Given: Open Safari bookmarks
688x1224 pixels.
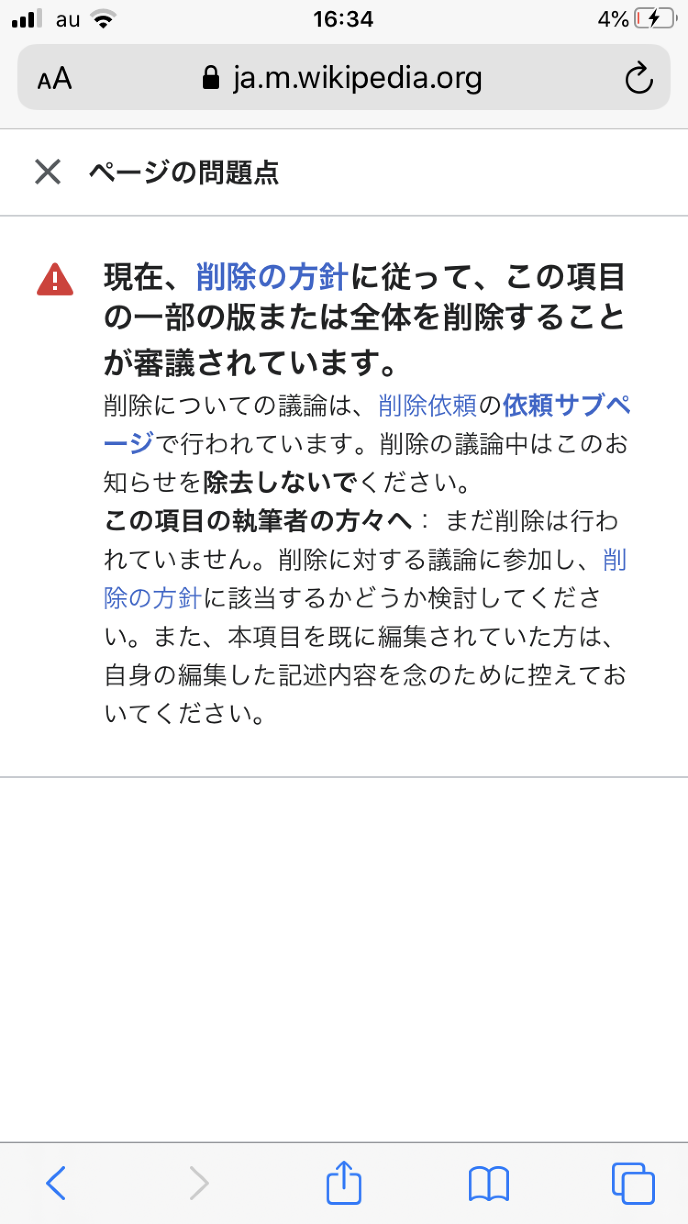Looking at the screenshot, I should tap(489, 1184).
